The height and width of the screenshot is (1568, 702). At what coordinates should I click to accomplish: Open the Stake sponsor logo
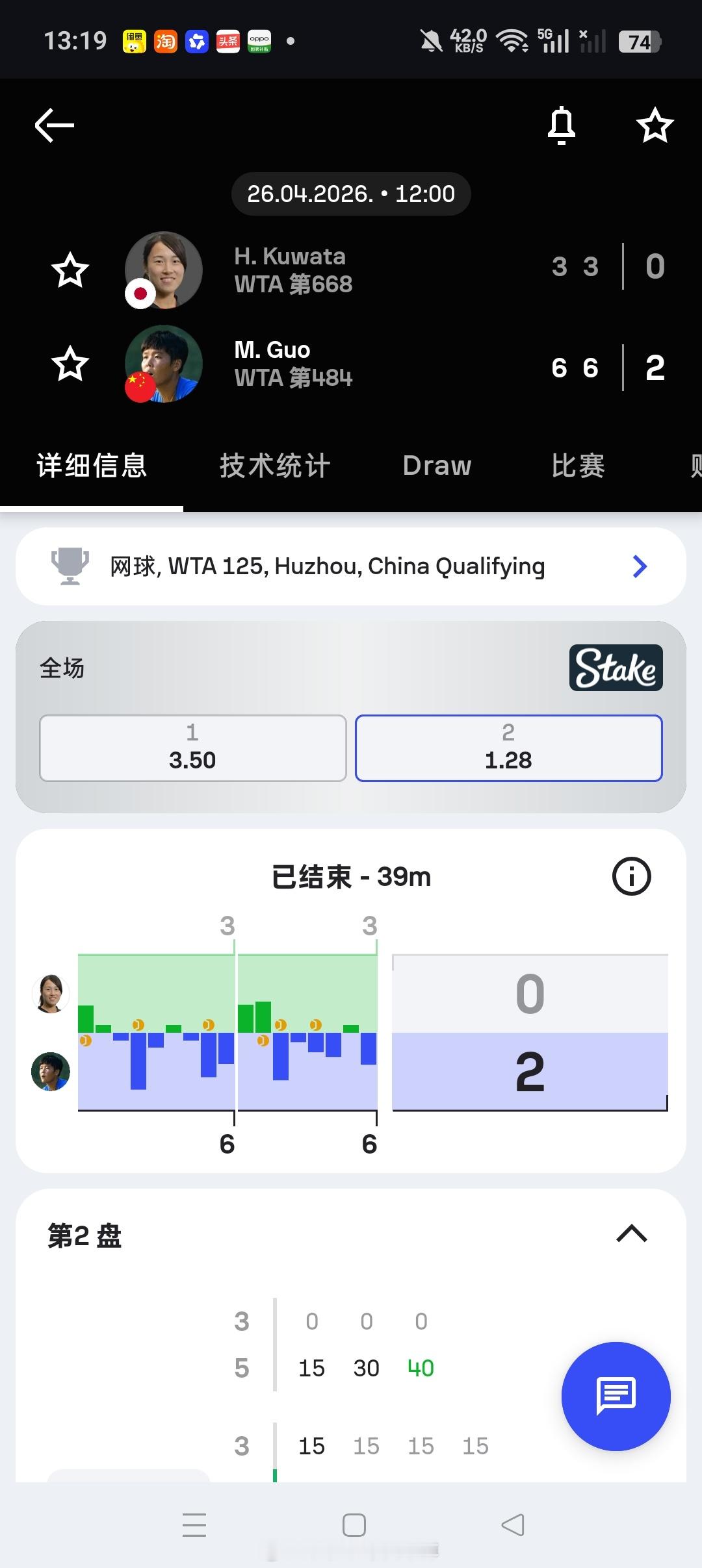click(x=615, y=668)
